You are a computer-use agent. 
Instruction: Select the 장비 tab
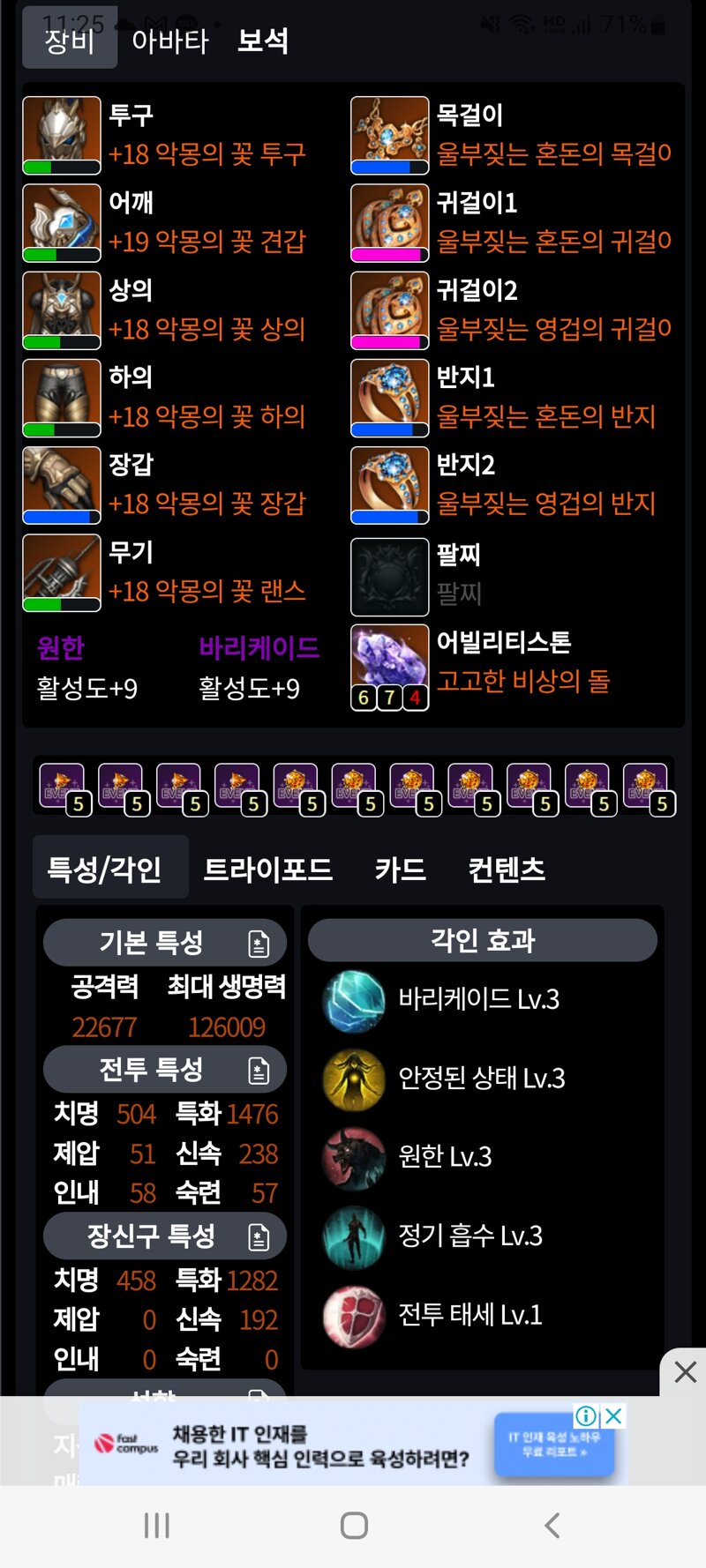pyautogui.click(x=69, y=41)
